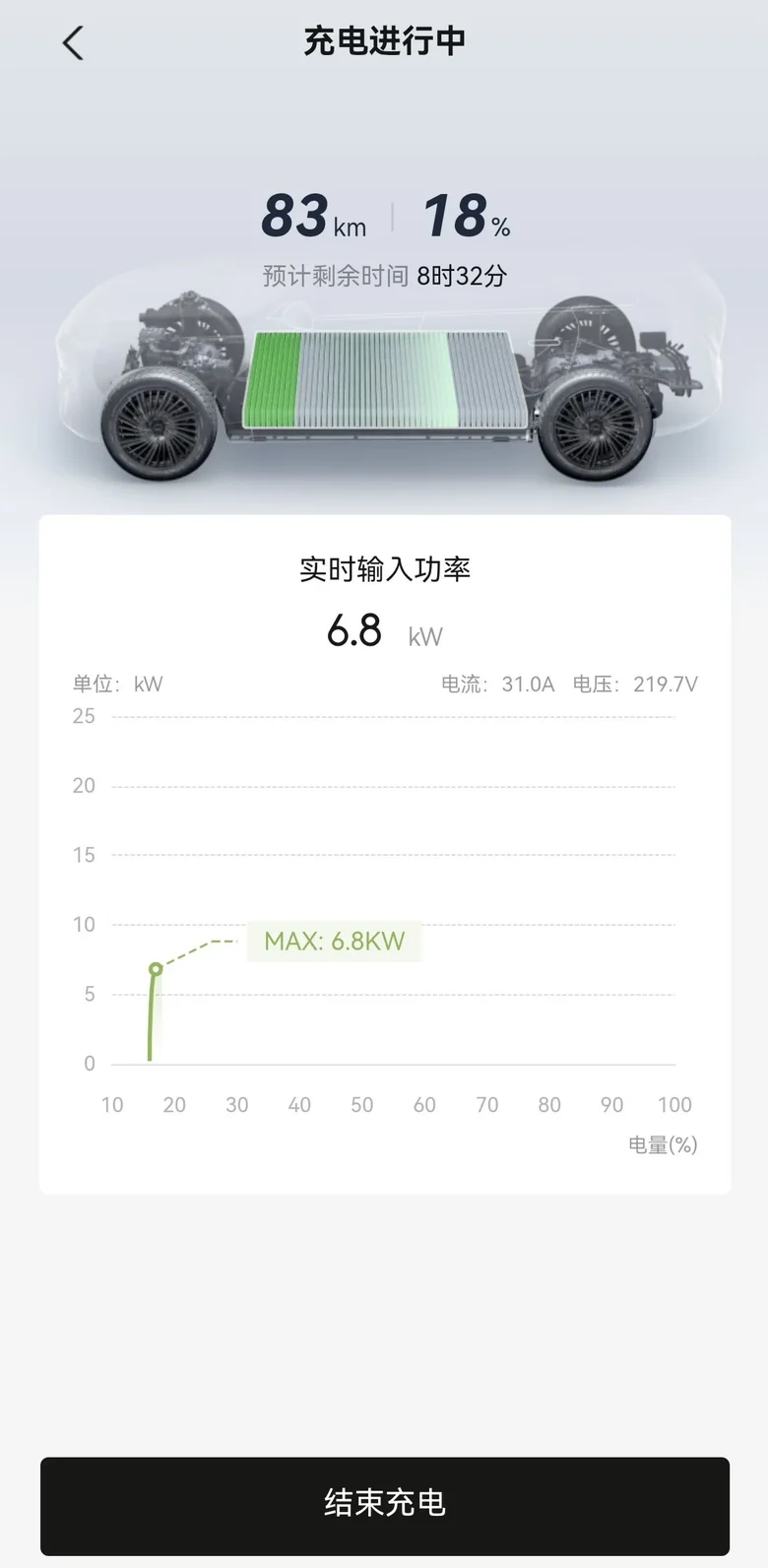The height and width of the screenshot is (1568, 768).
Task: Tap 结束充电 to stop charging
Action: (384, 1505)
